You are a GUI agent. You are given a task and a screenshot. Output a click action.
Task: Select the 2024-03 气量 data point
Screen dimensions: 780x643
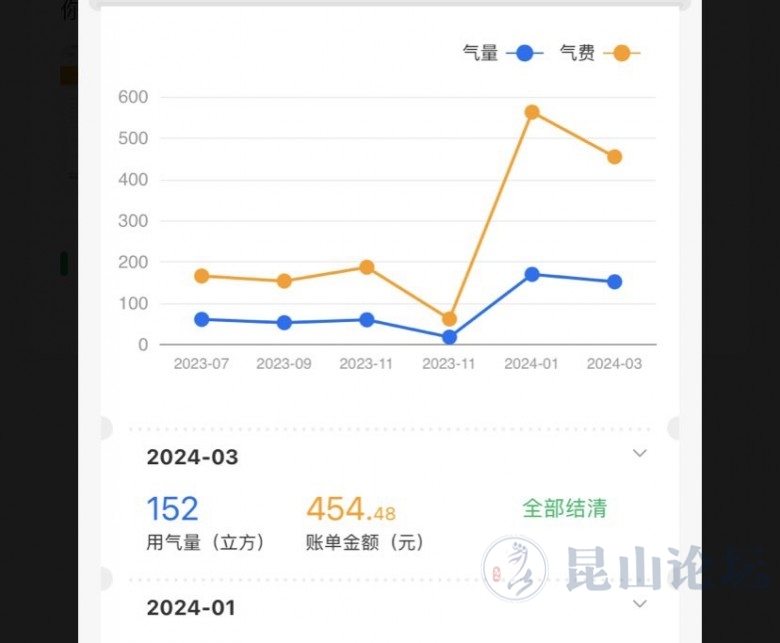click(x=614, y=282)
